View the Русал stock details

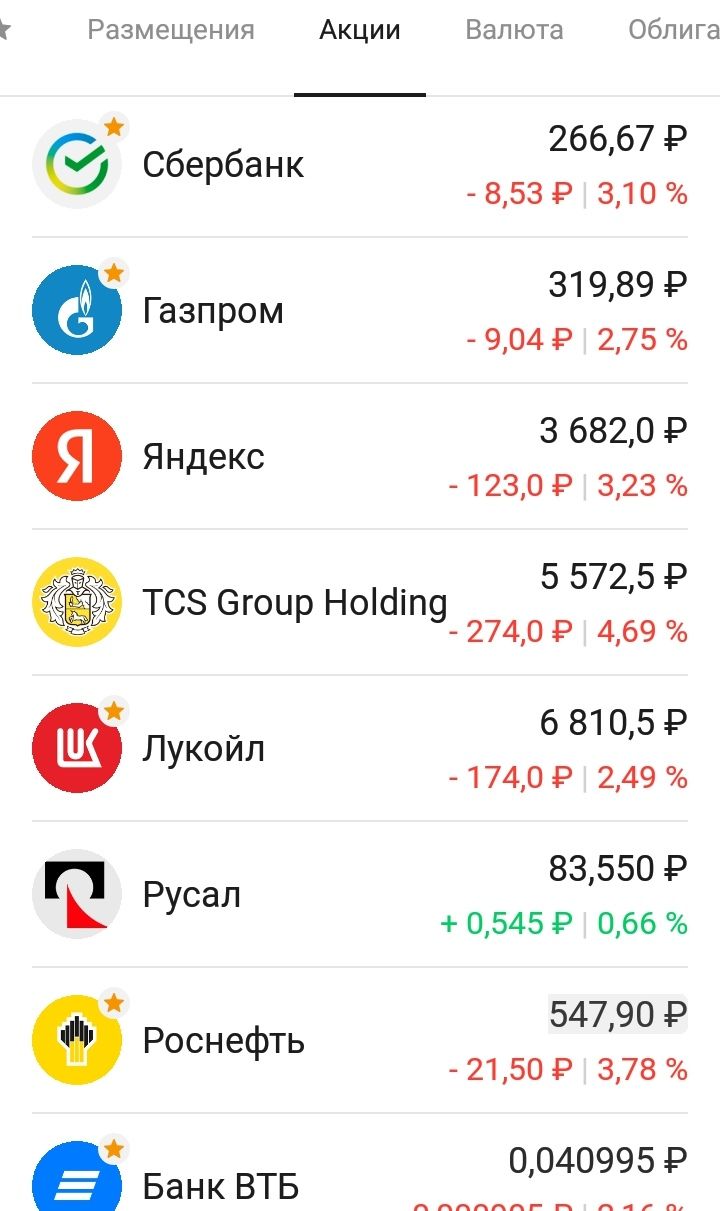360,895
